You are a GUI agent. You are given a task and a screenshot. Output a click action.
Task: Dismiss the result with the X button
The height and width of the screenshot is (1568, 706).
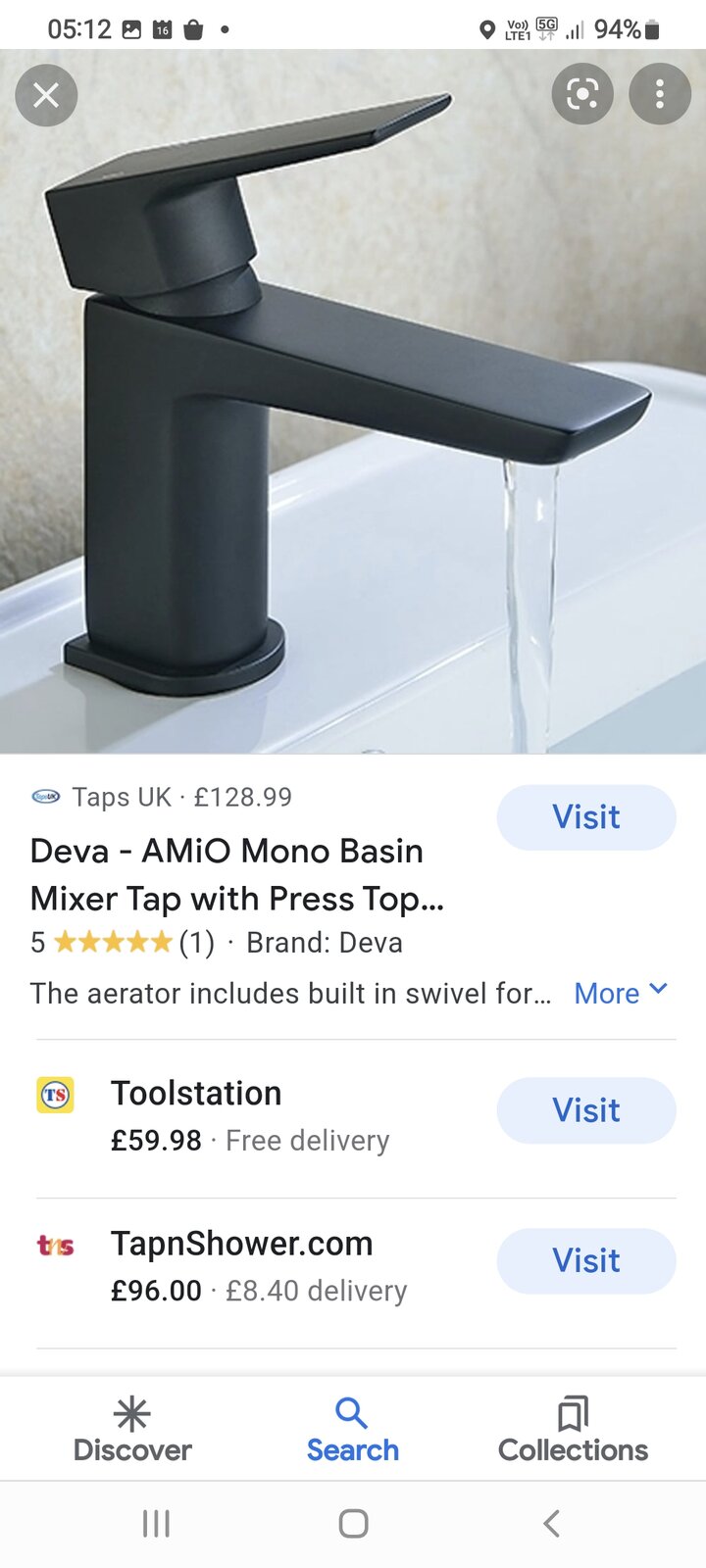(x=46, y=95)
